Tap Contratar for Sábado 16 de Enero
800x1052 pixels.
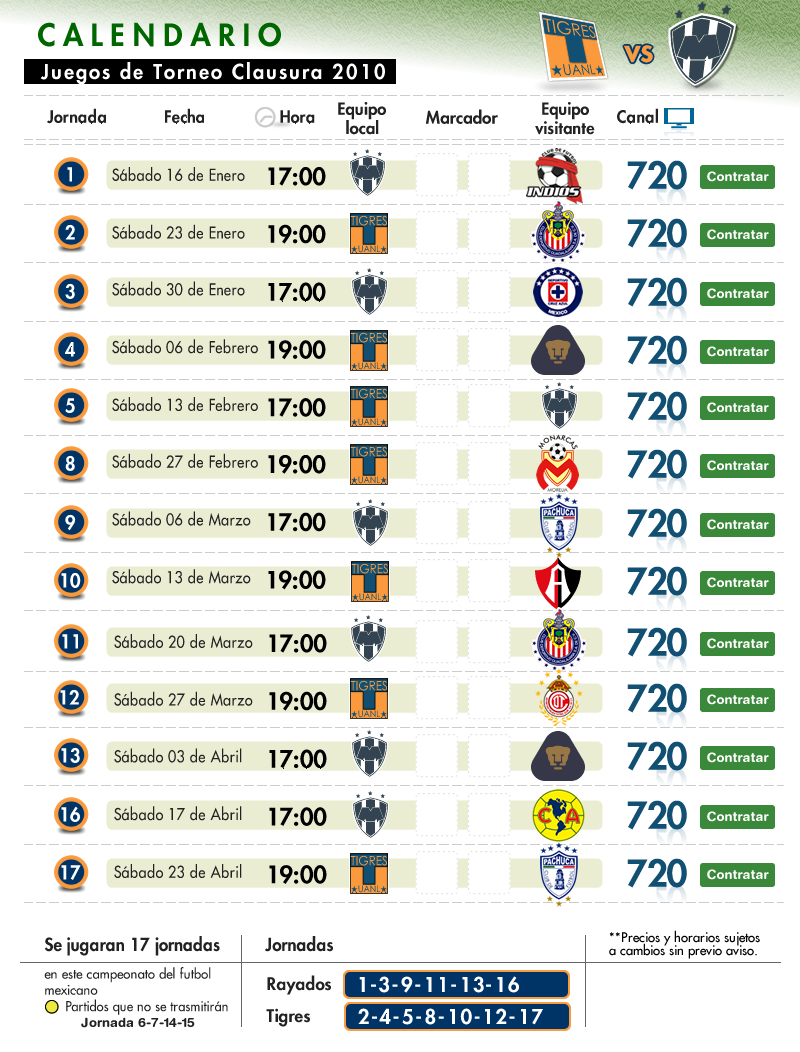pyautogui.click(x=737, y=177)
